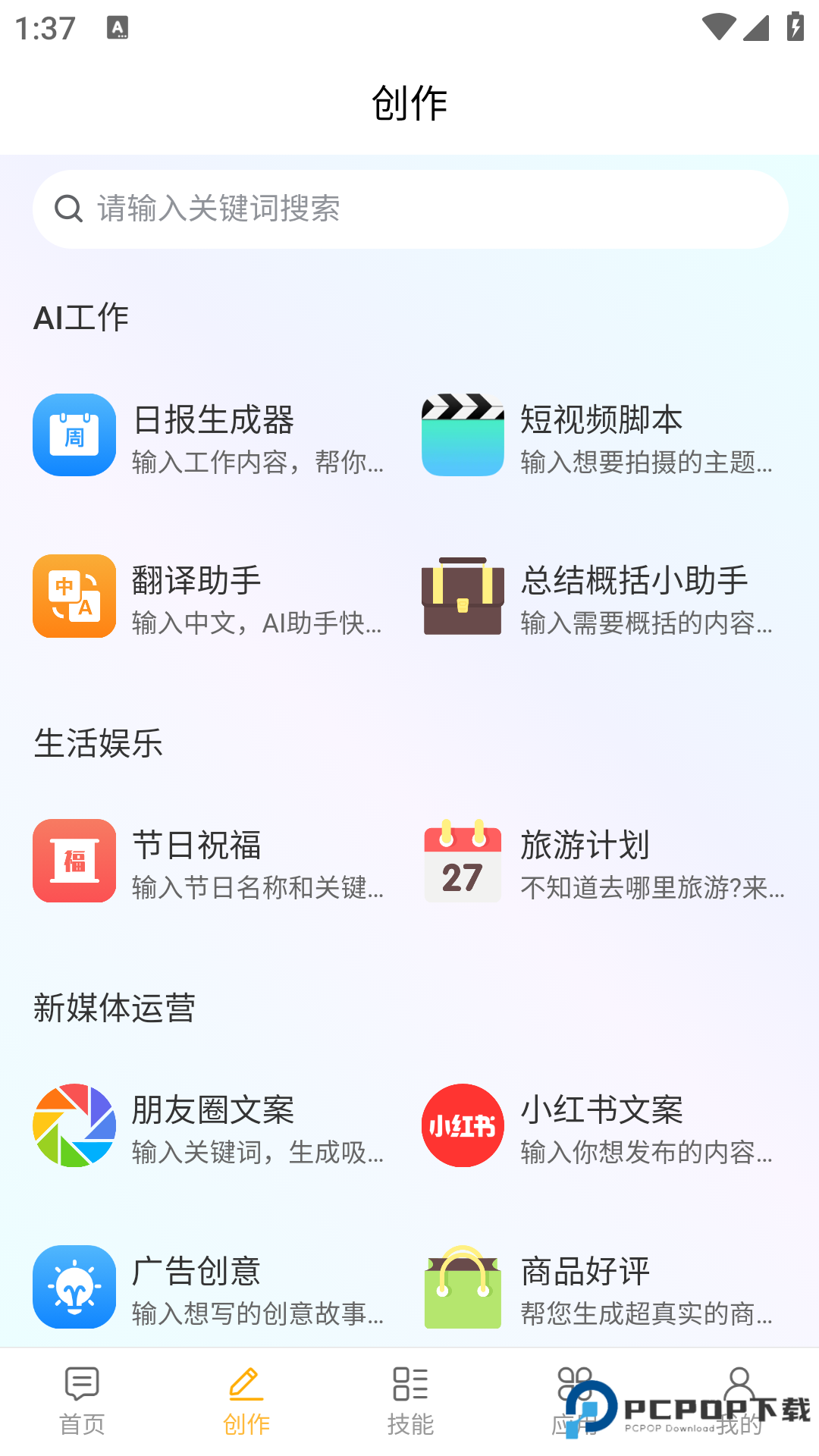Tap the search magnifier icon
This screenshot has width=819, height=1456.
(x=69, y=209)
